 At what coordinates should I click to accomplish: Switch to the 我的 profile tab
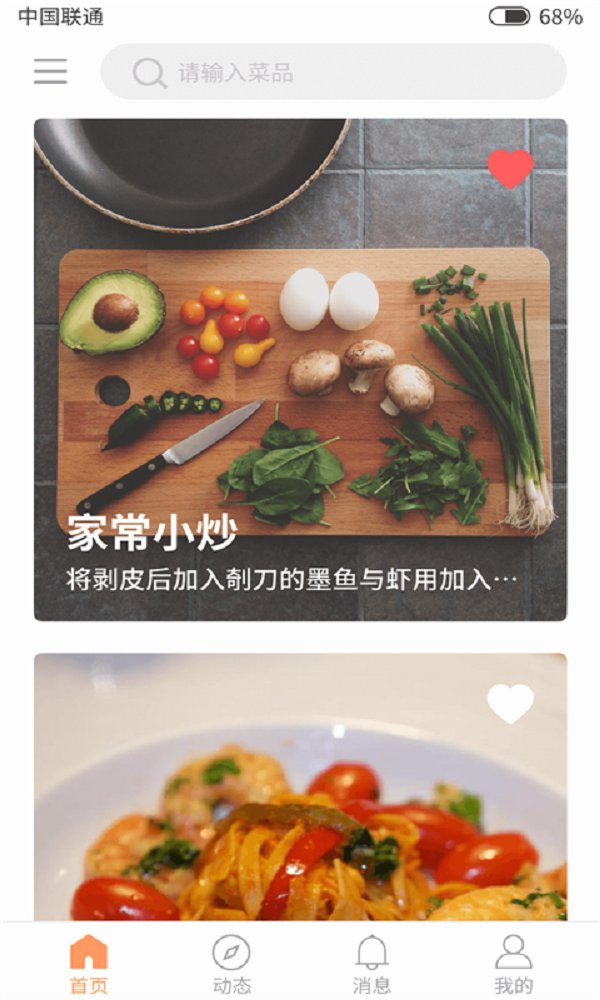pyautogui.click(x=513, y=963)
